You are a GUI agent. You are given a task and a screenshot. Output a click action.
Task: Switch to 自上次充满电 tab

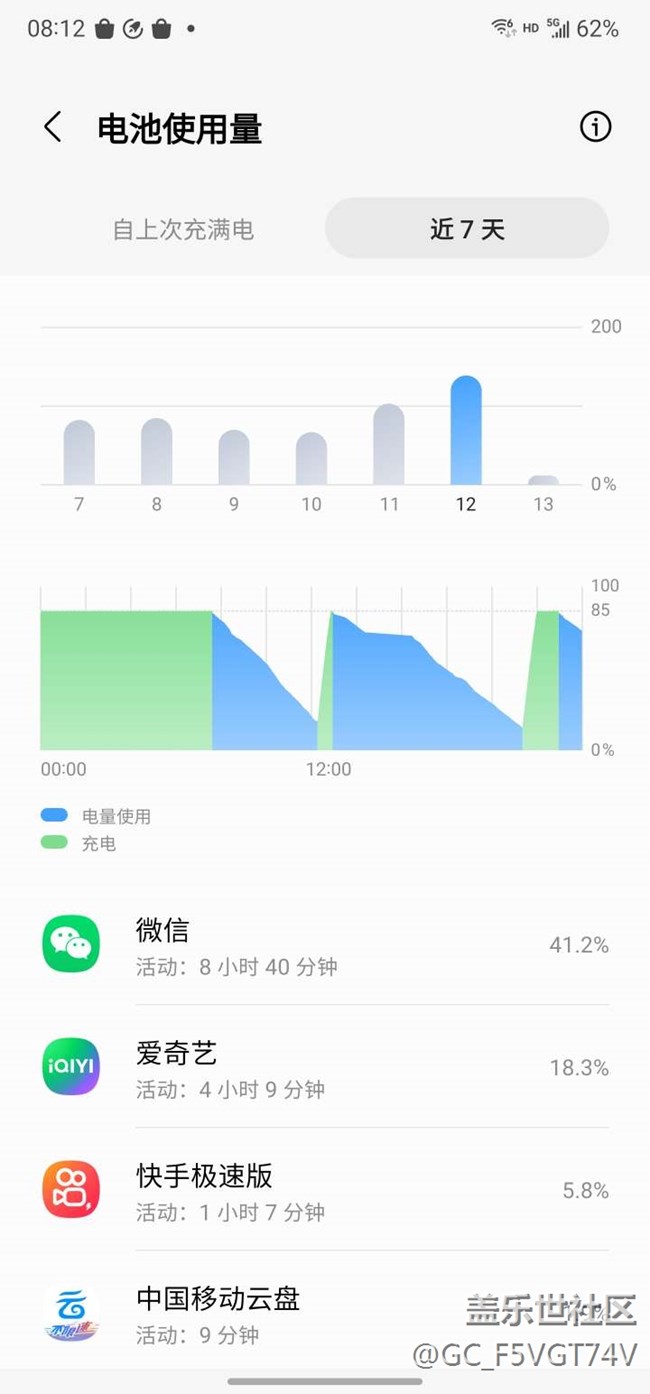[x=183, y=229]
